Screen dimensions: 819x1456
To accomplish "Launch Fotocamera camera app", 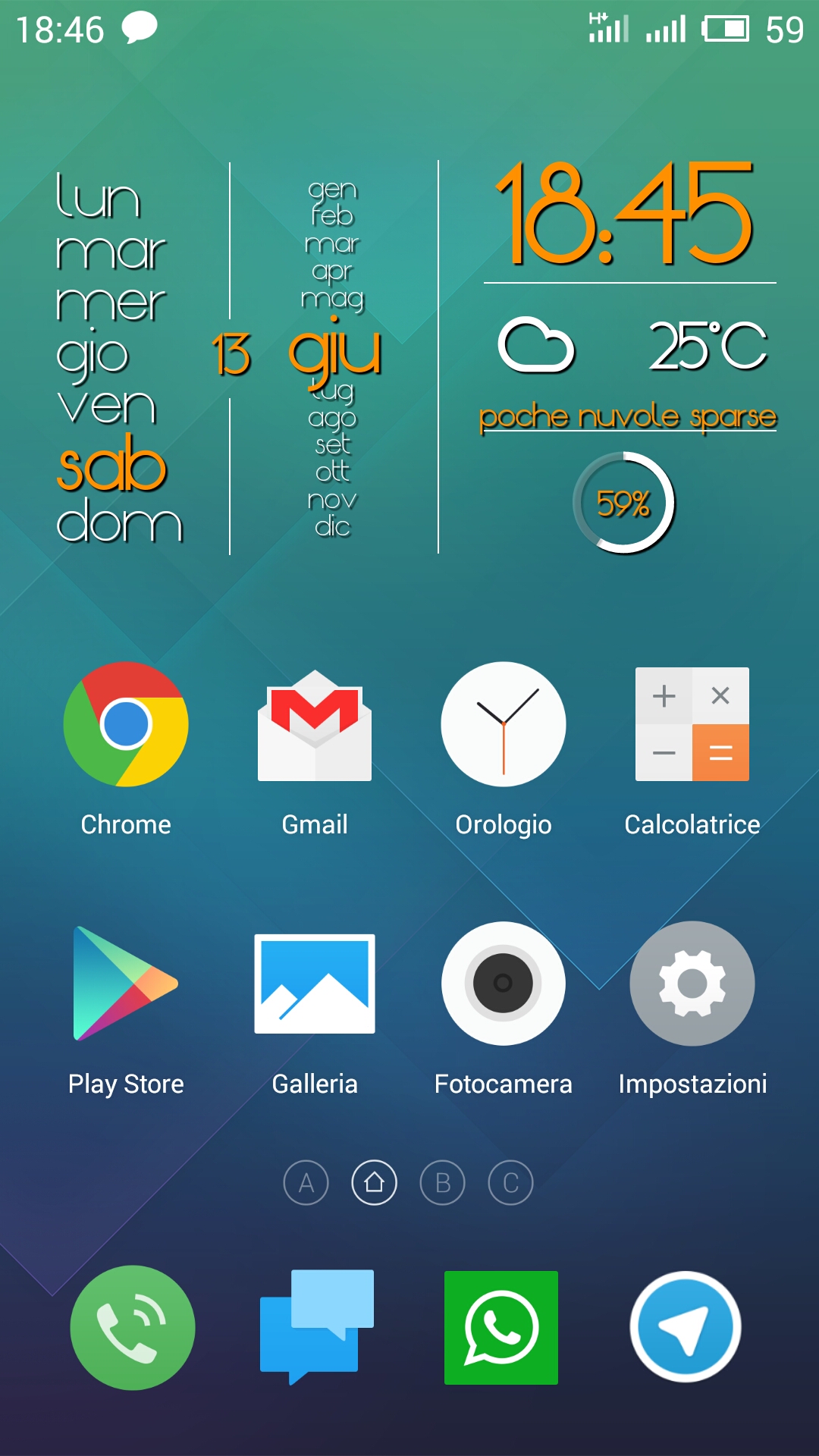I will click(504, 984).
